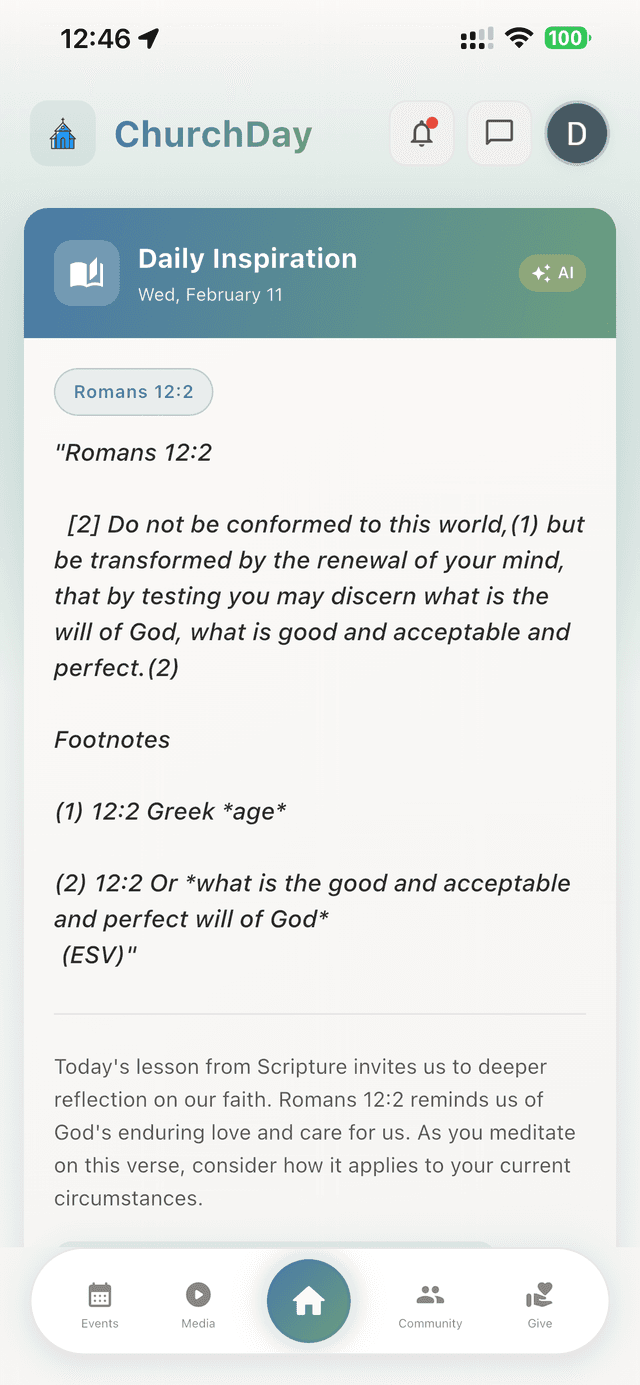Open the profile avatar D
The width and height of the screenshot is (640, 1385).
click(x=577, y=133)
